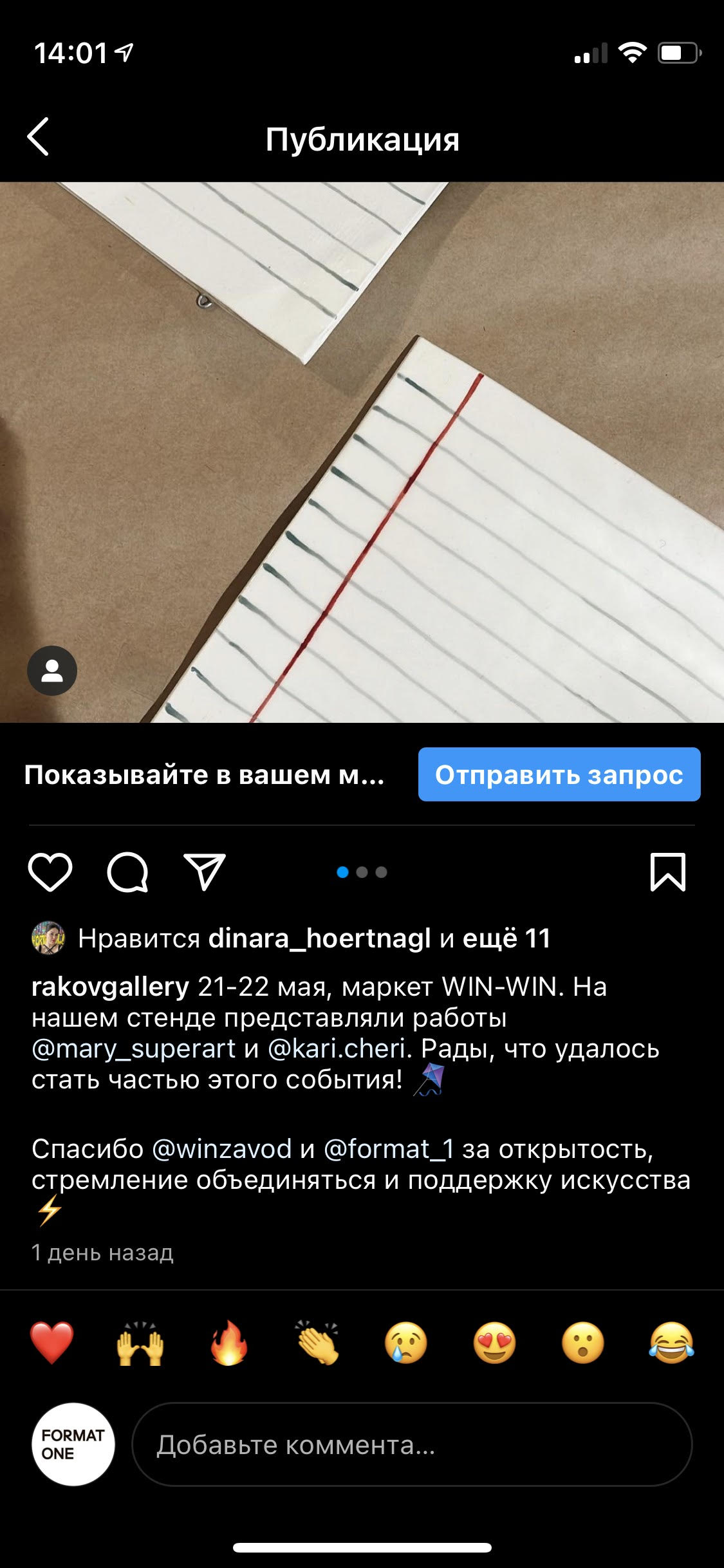Image resolution: width=724 pixels, height=1568 pixels.
Task: Open the @mary_superart mention
Action: [134, 1049]
